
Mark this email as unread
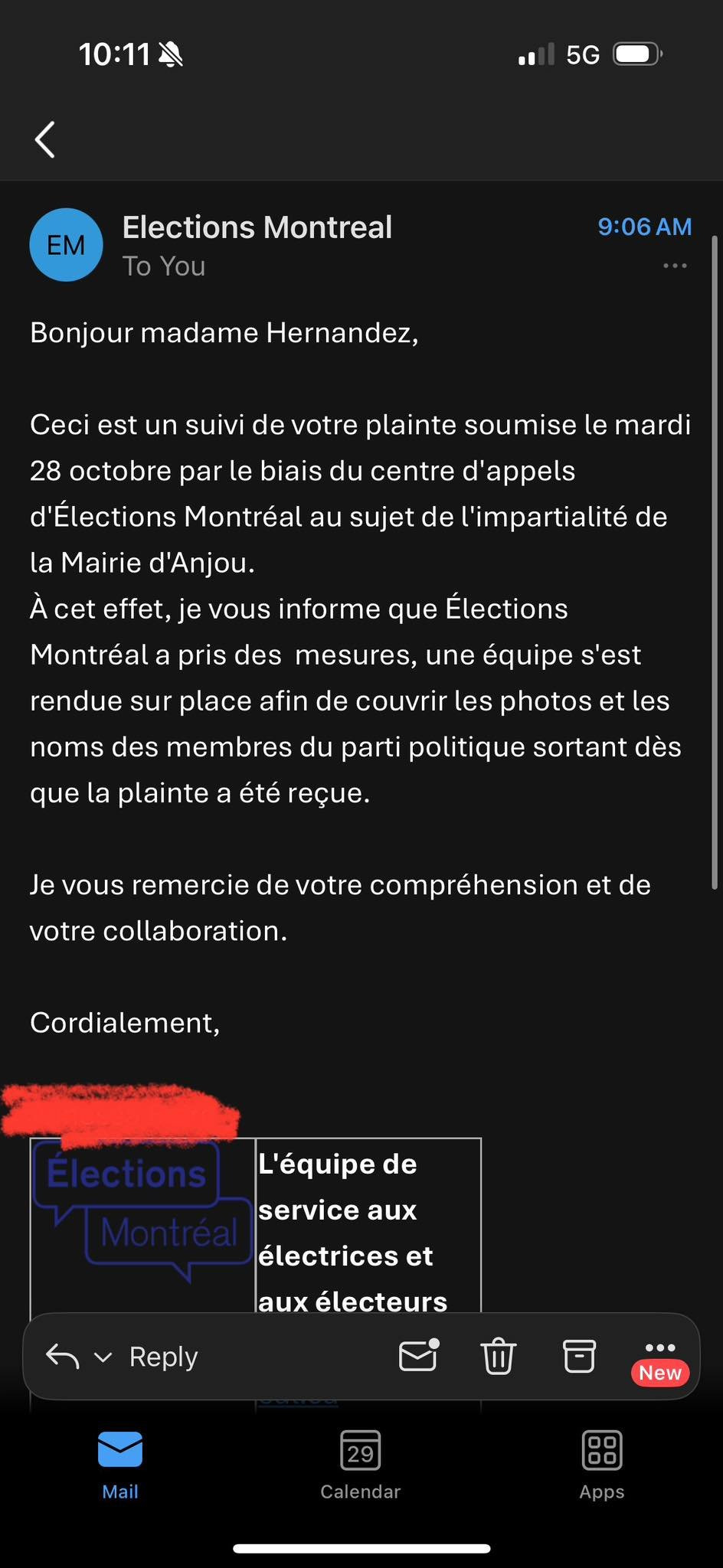point(418,1356)
